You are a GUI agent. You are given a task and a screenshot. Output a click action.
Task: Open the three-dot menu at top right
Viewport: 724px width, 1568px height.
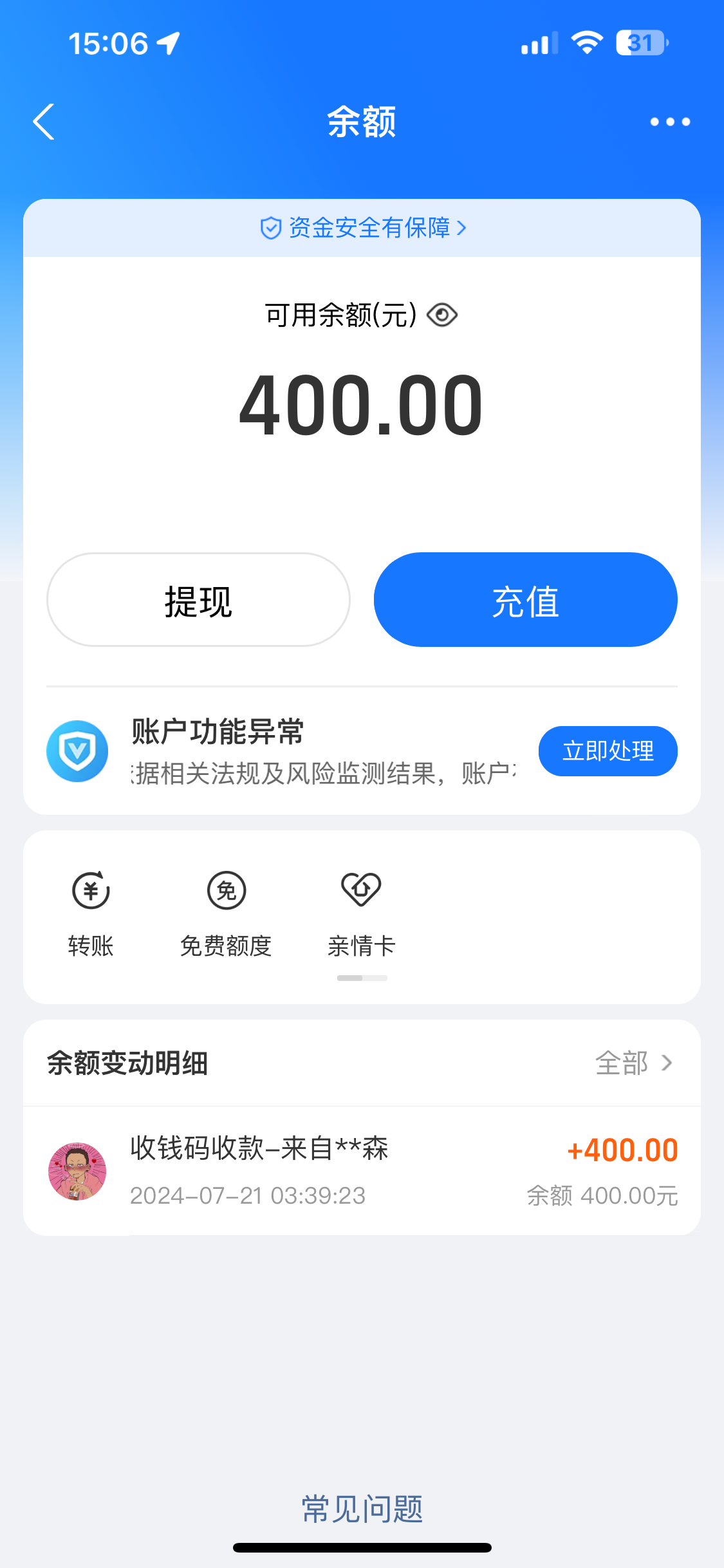pyautogui.click(x=669, y=121)
